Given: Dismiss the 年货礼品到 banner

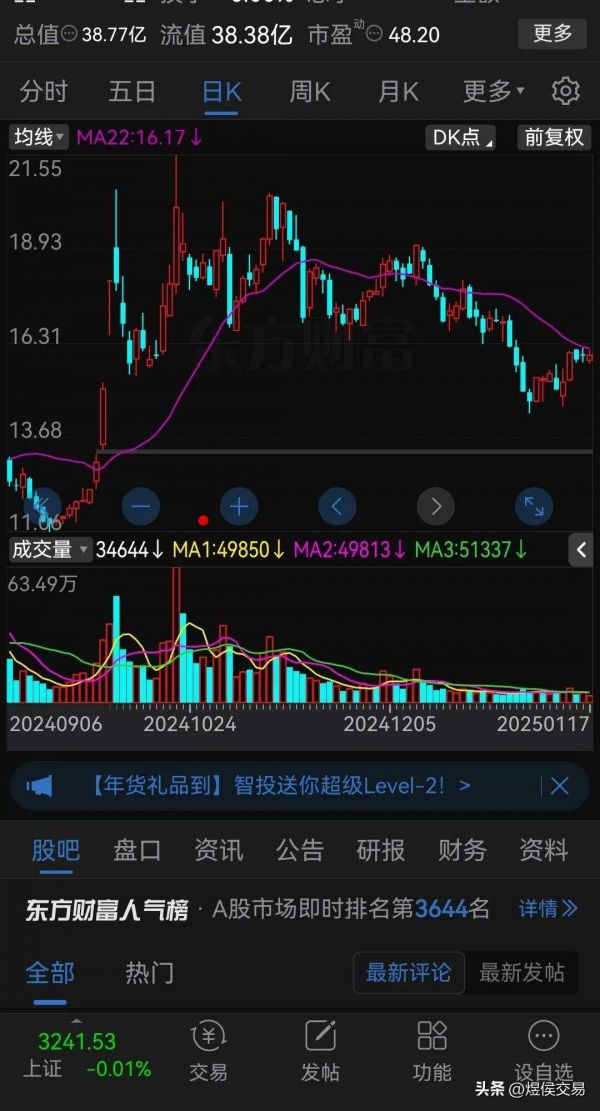Looking at the screenshot, I should click(560, 786).
